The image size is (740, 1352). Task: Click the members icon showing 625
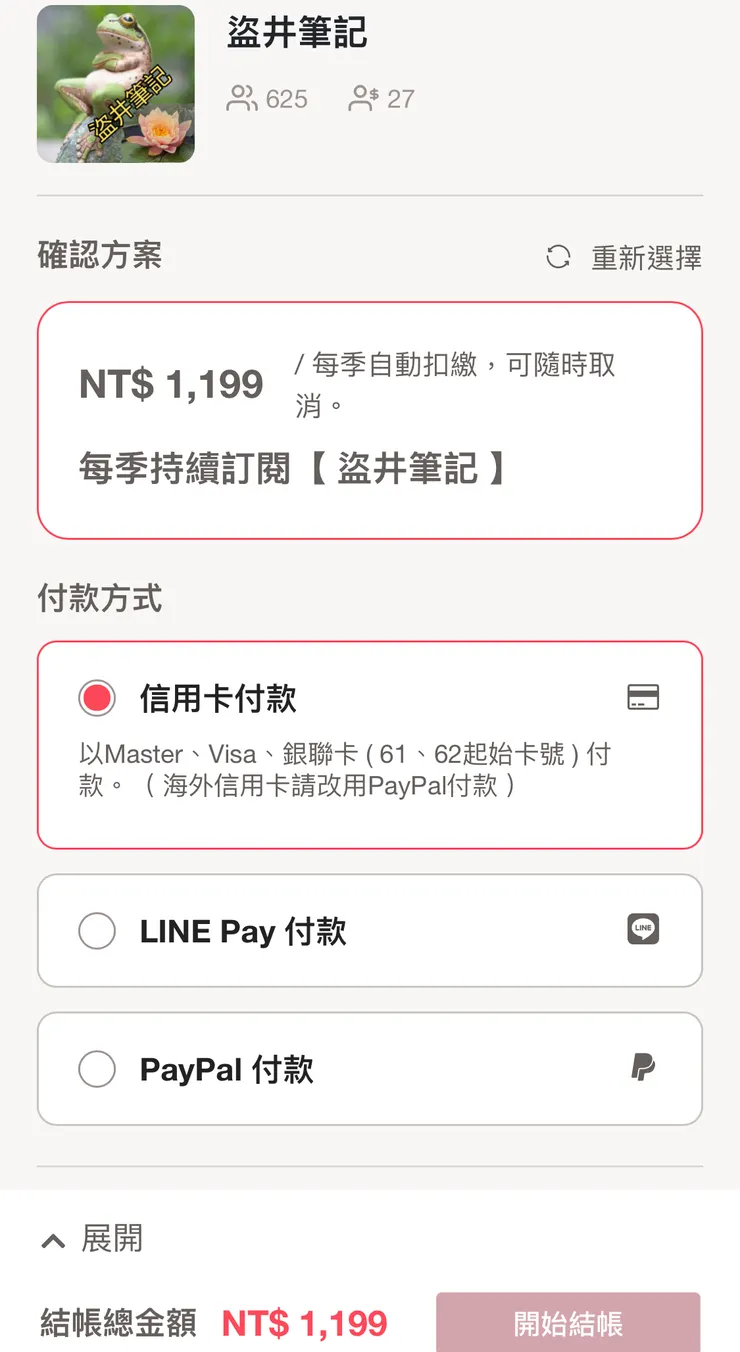pos(241,98)
